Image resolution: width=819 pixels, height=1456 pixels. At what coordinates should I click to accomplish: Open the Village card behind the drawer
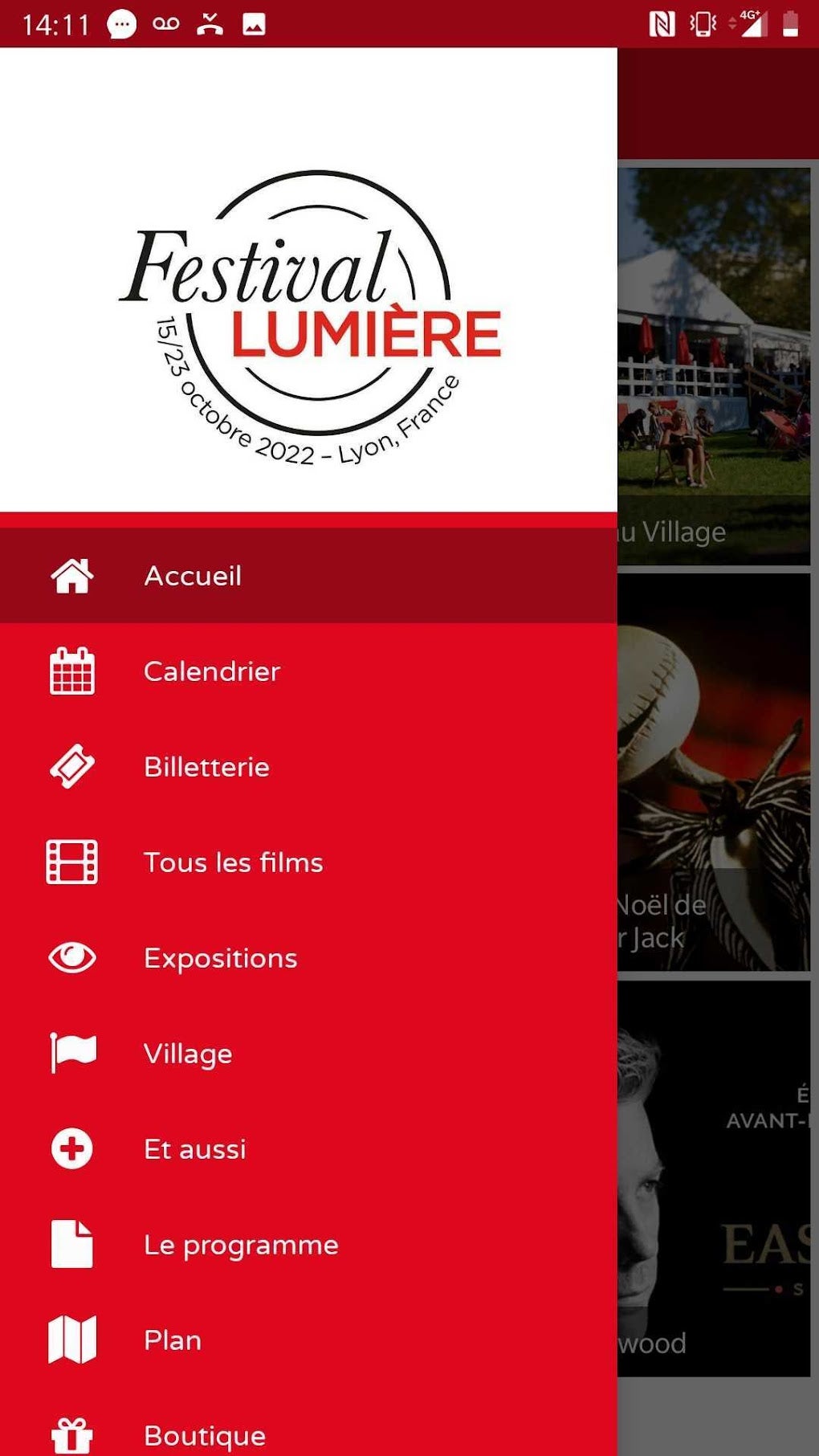(713, 365)
